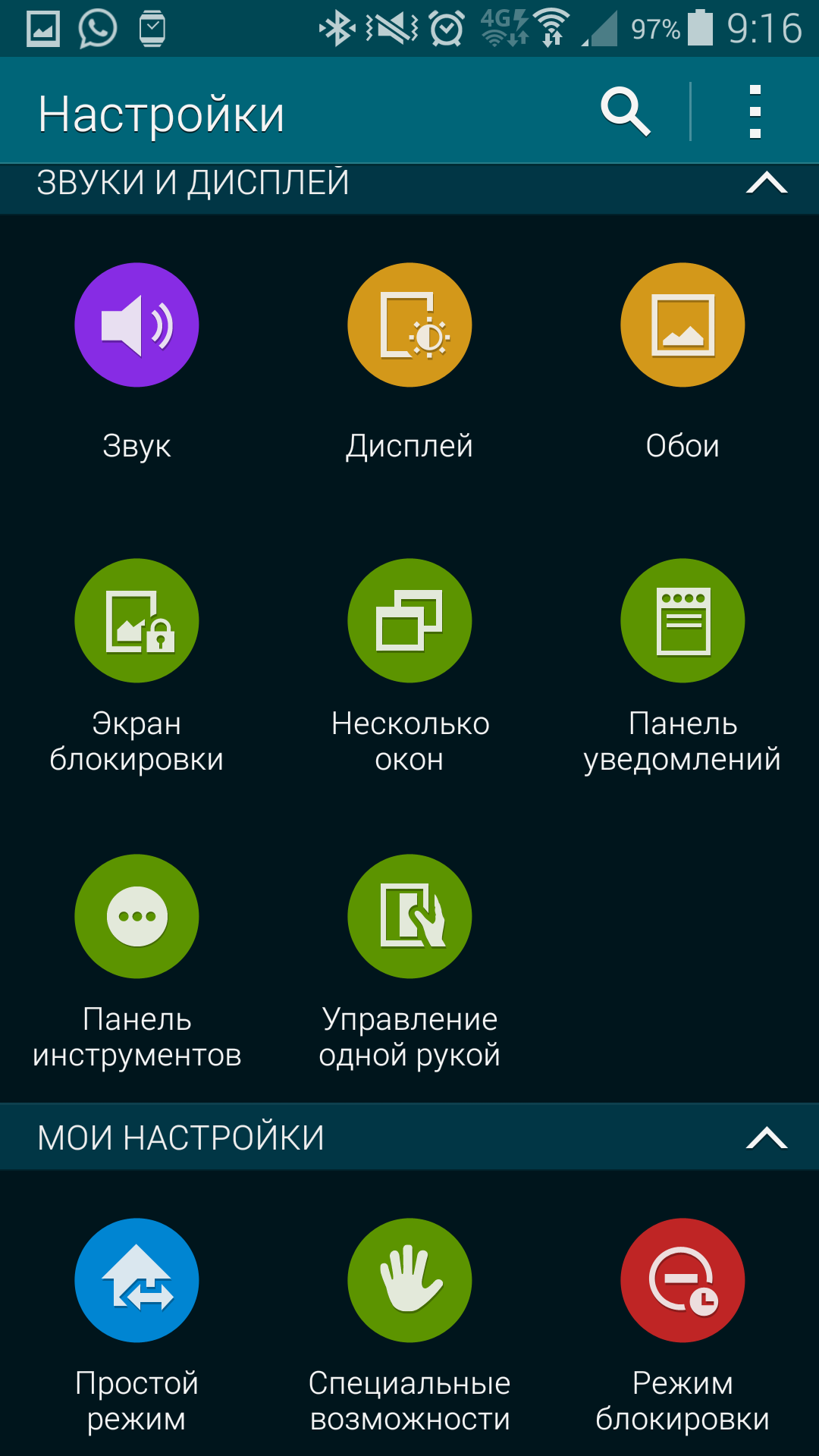
Task: Collapse the МОИ НАСТРОЙКИ section
Action: point(767,1138)
